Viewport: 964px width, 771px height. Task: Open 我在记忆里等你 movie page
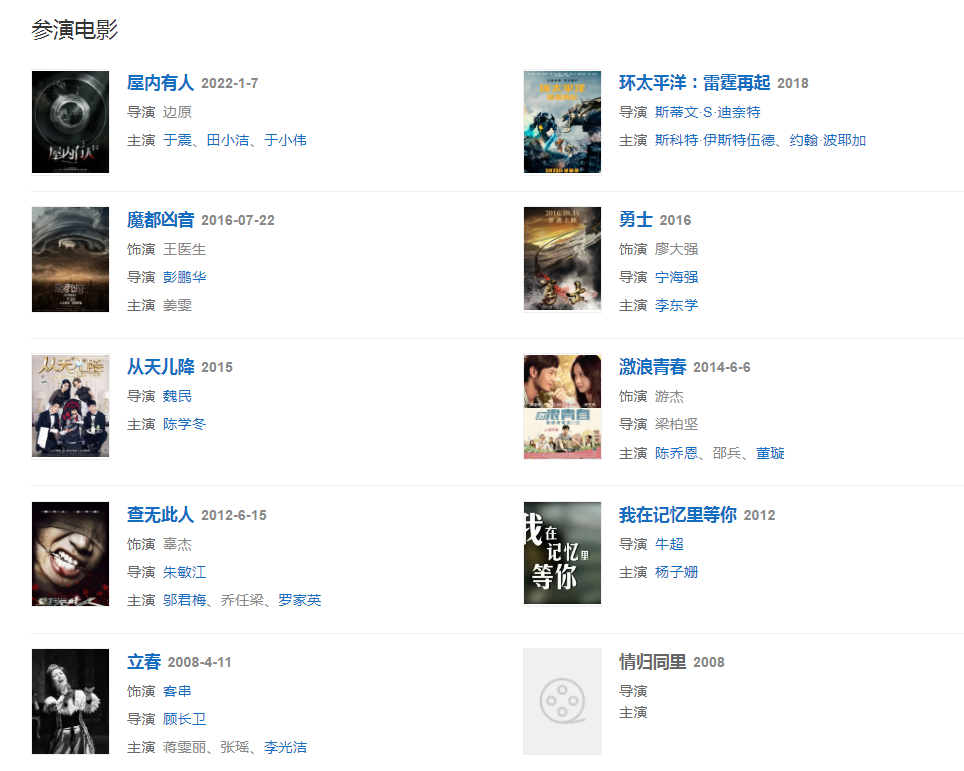coord(677,515)
